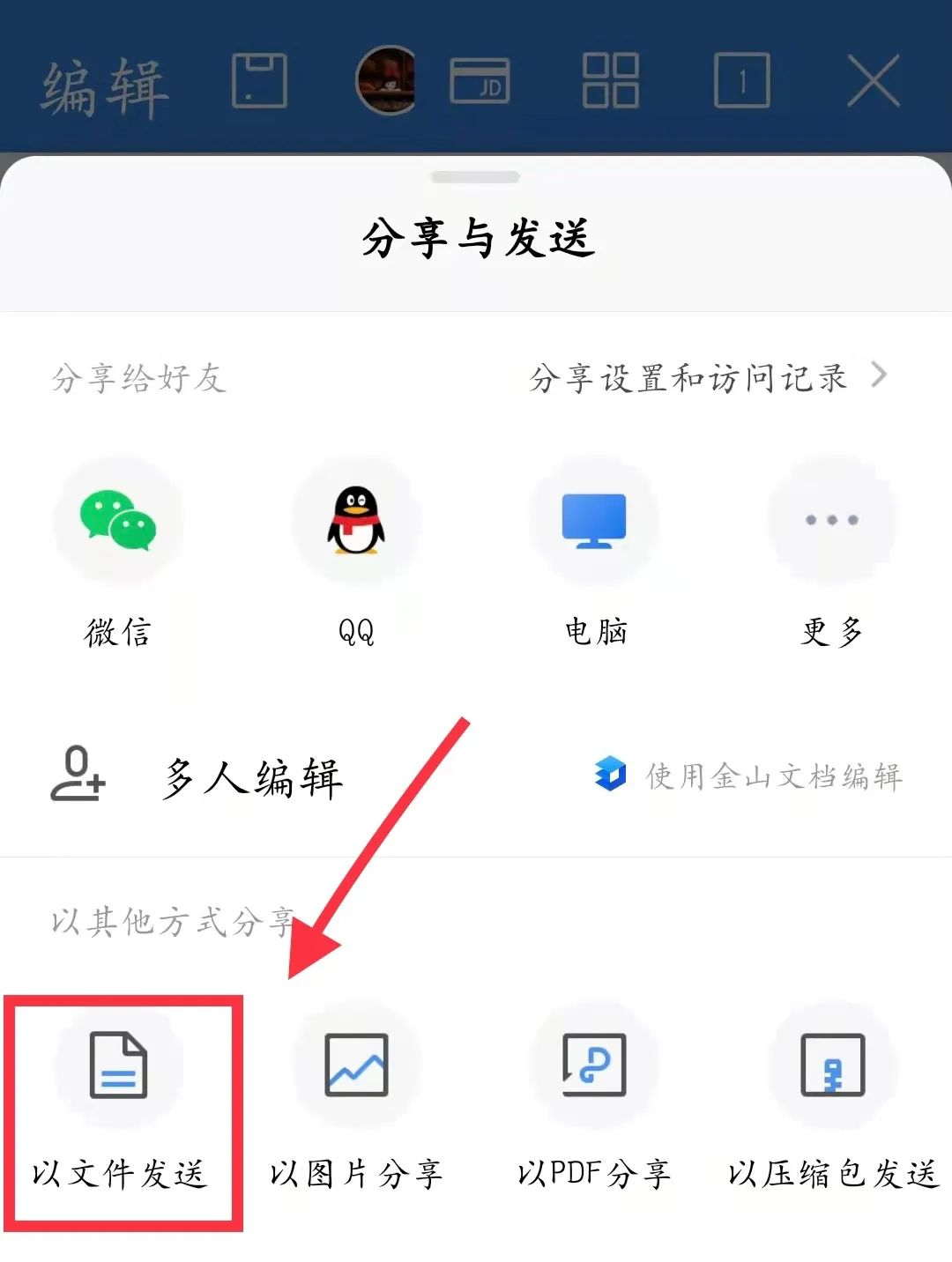Close the document with X
The image size is (952, 1262).
coord(873,81)
